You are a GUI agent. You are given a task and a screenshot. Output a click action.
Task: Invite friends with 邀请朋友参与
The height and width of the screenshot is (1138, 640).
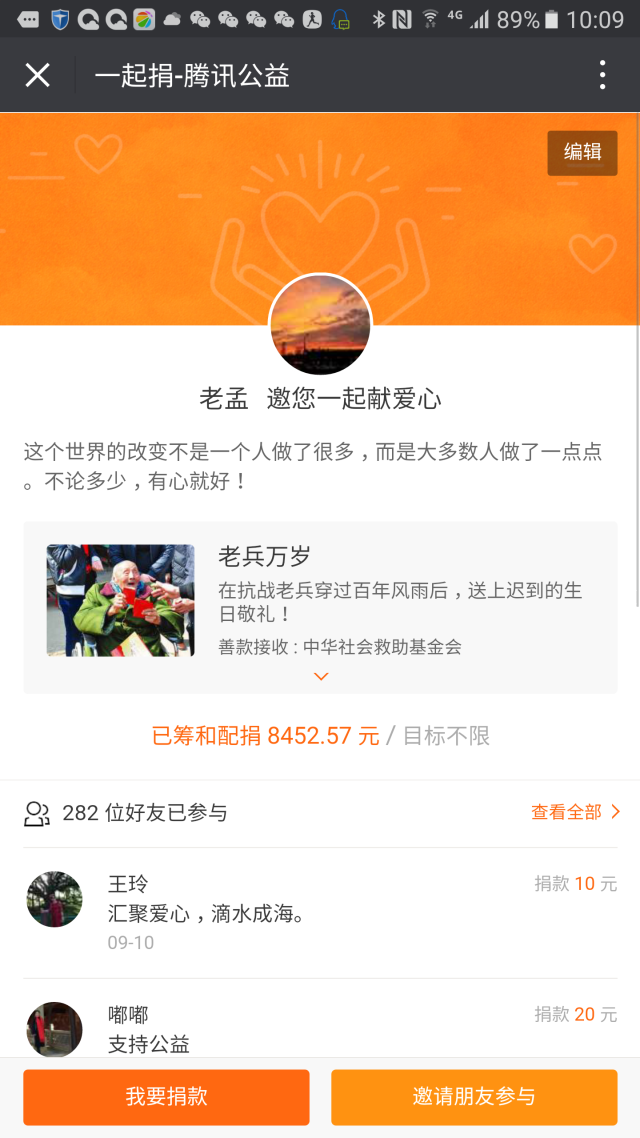(x=474, y=1097)
